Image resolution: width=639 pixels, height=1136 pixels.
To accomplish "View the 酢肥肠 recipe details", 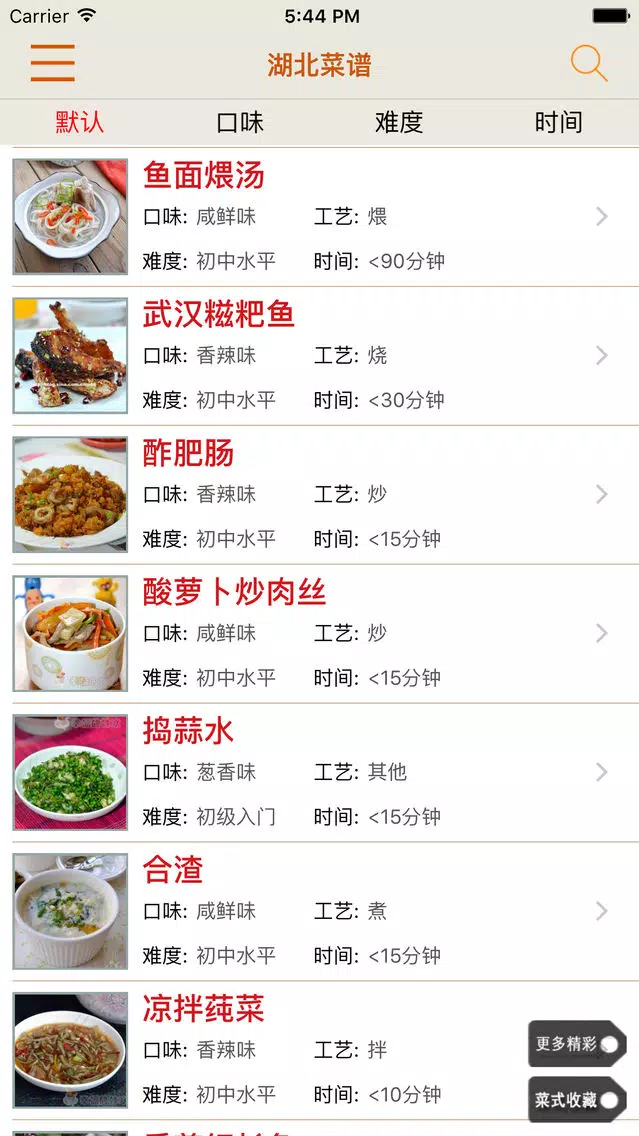I will [x=320, y=495].
